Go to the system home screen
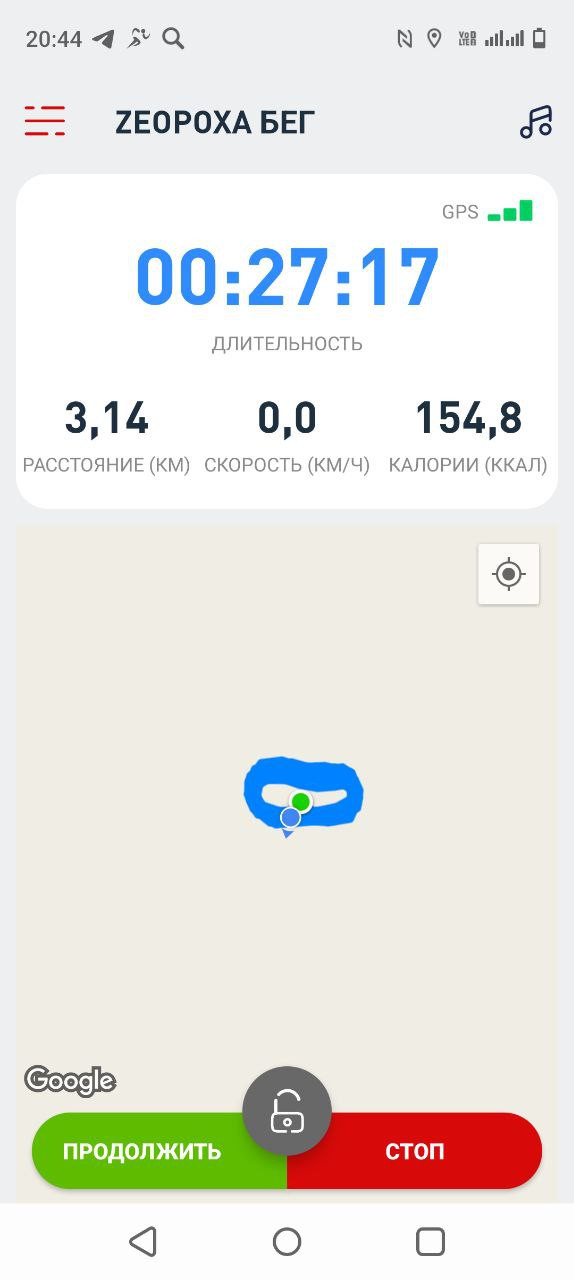 coord(287,1242)
